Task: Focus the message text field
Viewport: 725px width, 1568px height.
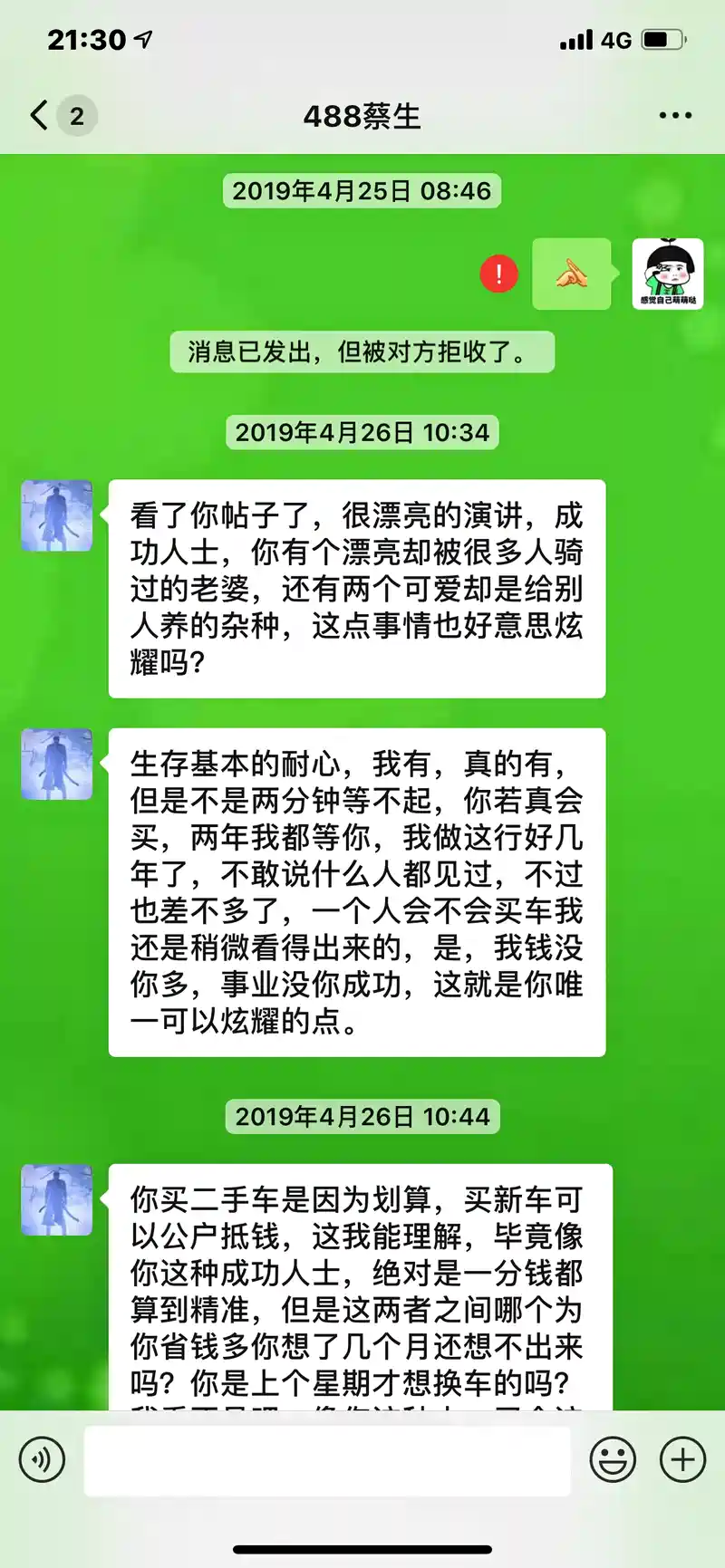Action: (x=327, y=1460)
